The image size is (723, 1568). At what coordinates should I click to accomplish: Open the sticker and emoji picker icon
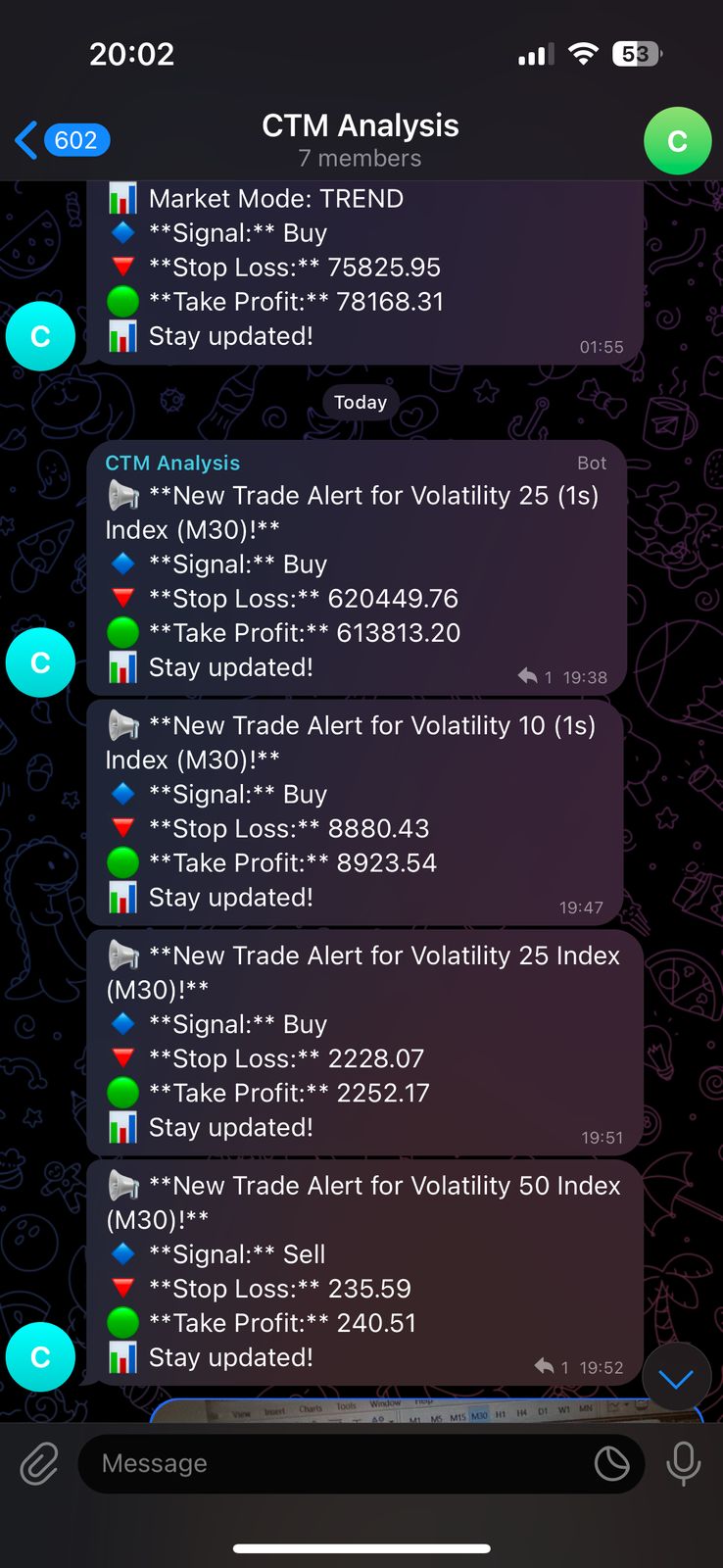612,1463
